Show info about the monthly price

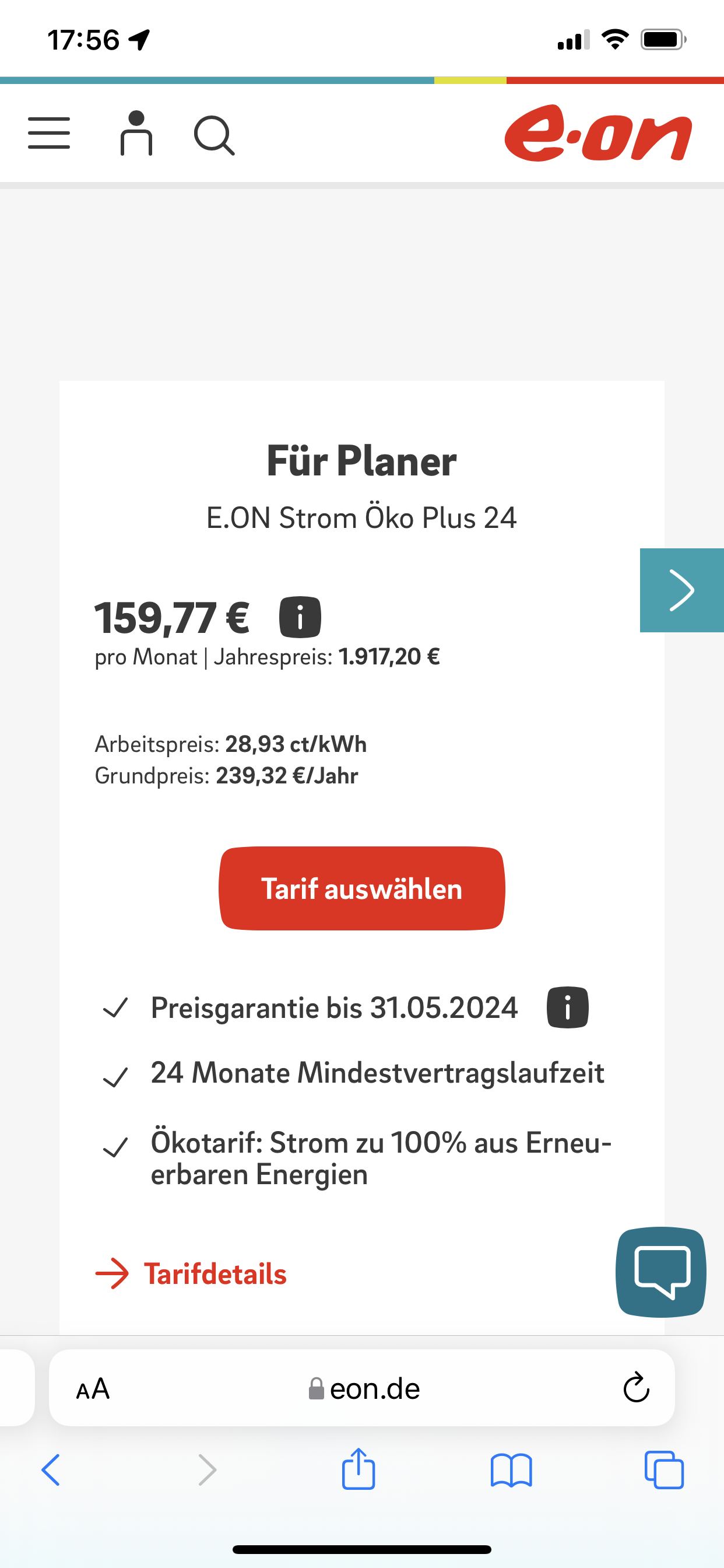point(300,617)
